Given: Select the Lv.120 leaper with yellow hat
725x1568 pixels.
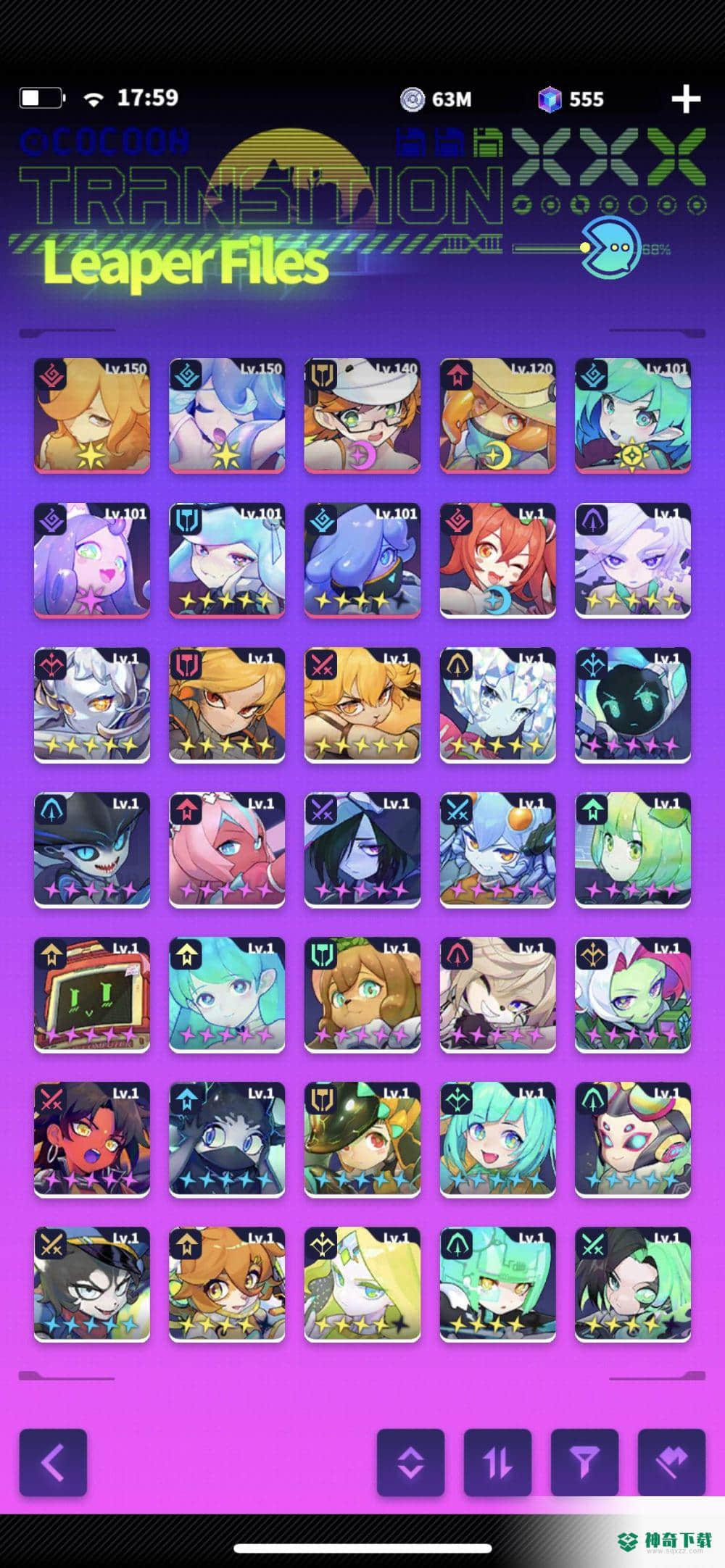Looking at the screenshot, I should pyautogui.click(x=497, y=415).
